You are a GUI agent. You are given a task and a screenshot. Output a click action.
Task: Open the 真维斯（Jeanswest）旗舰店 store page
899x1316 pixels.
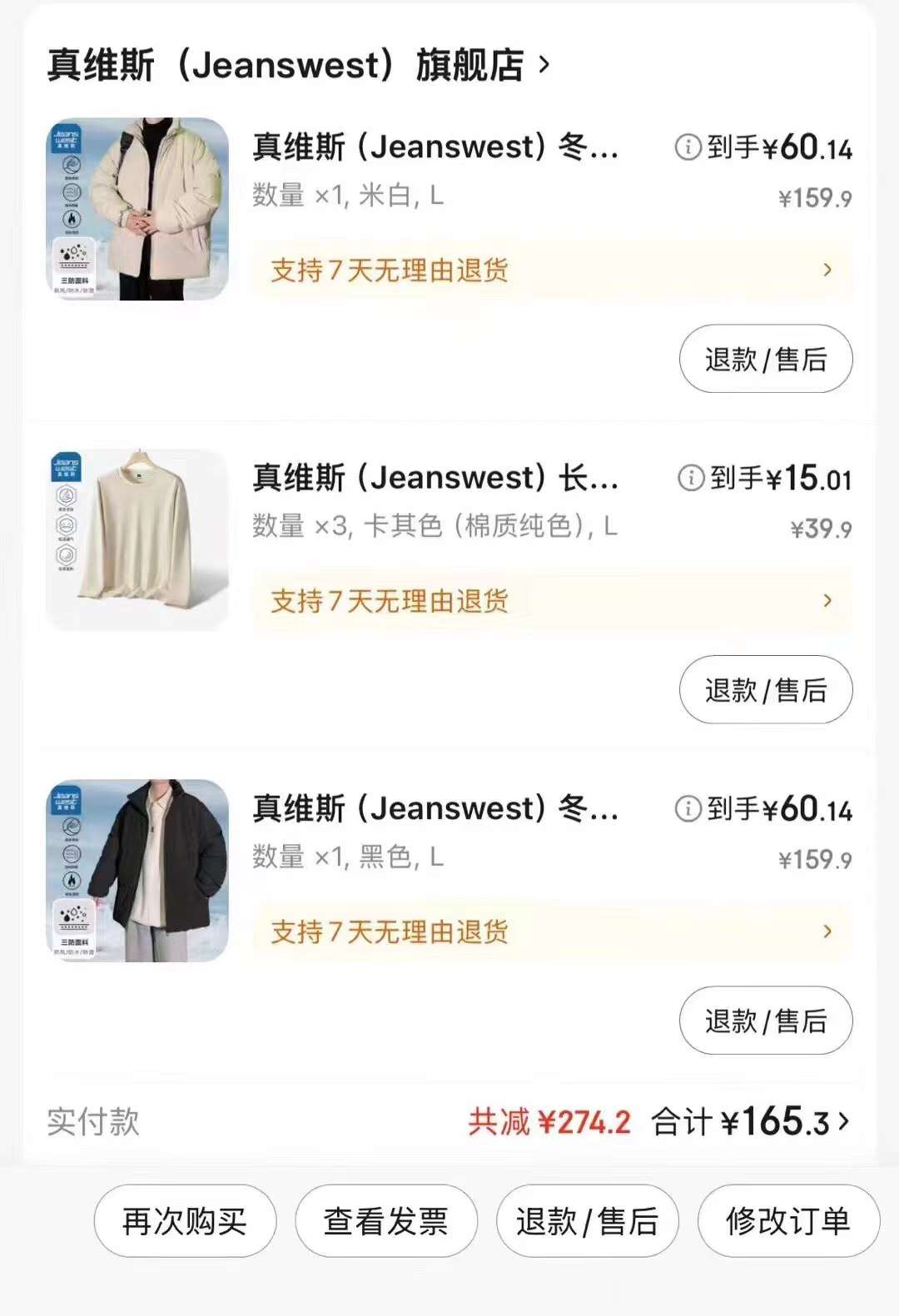pyautogui.click(x=298, y=65)
